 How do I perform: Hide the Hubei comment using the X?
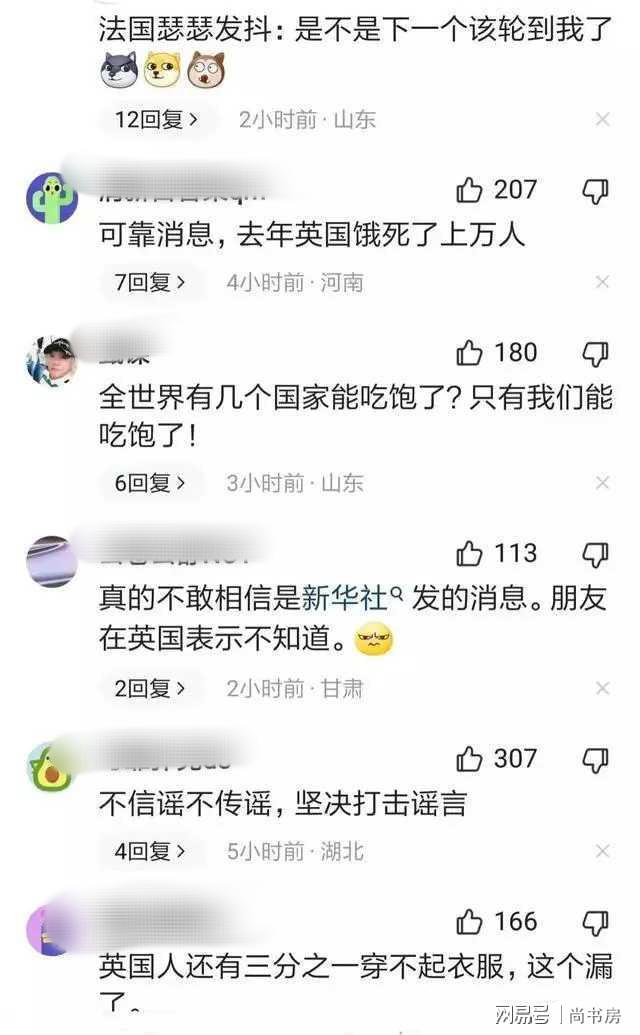(x=602, y=852)
